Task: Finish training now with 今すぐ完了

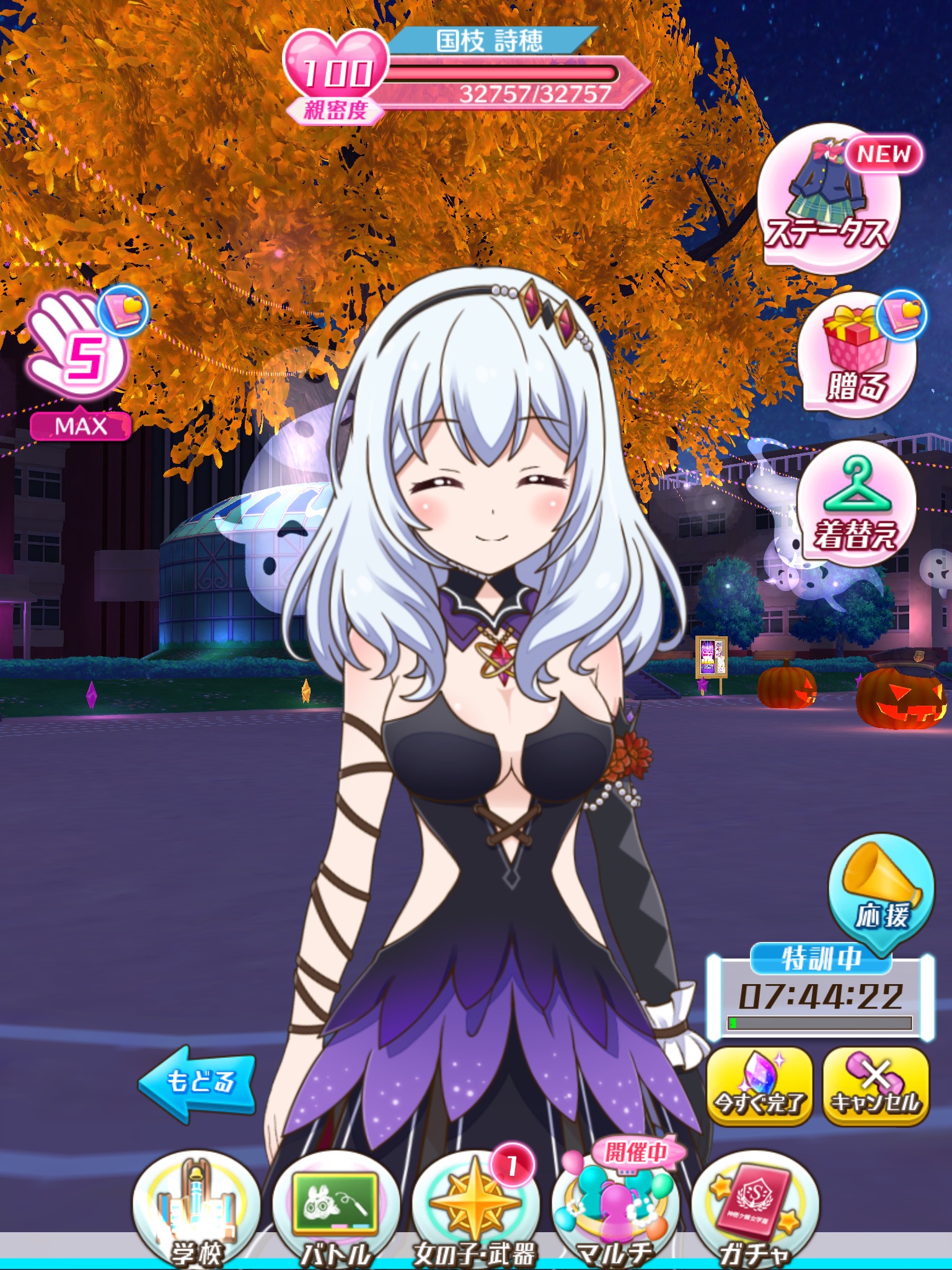Action: point(759,1085)
